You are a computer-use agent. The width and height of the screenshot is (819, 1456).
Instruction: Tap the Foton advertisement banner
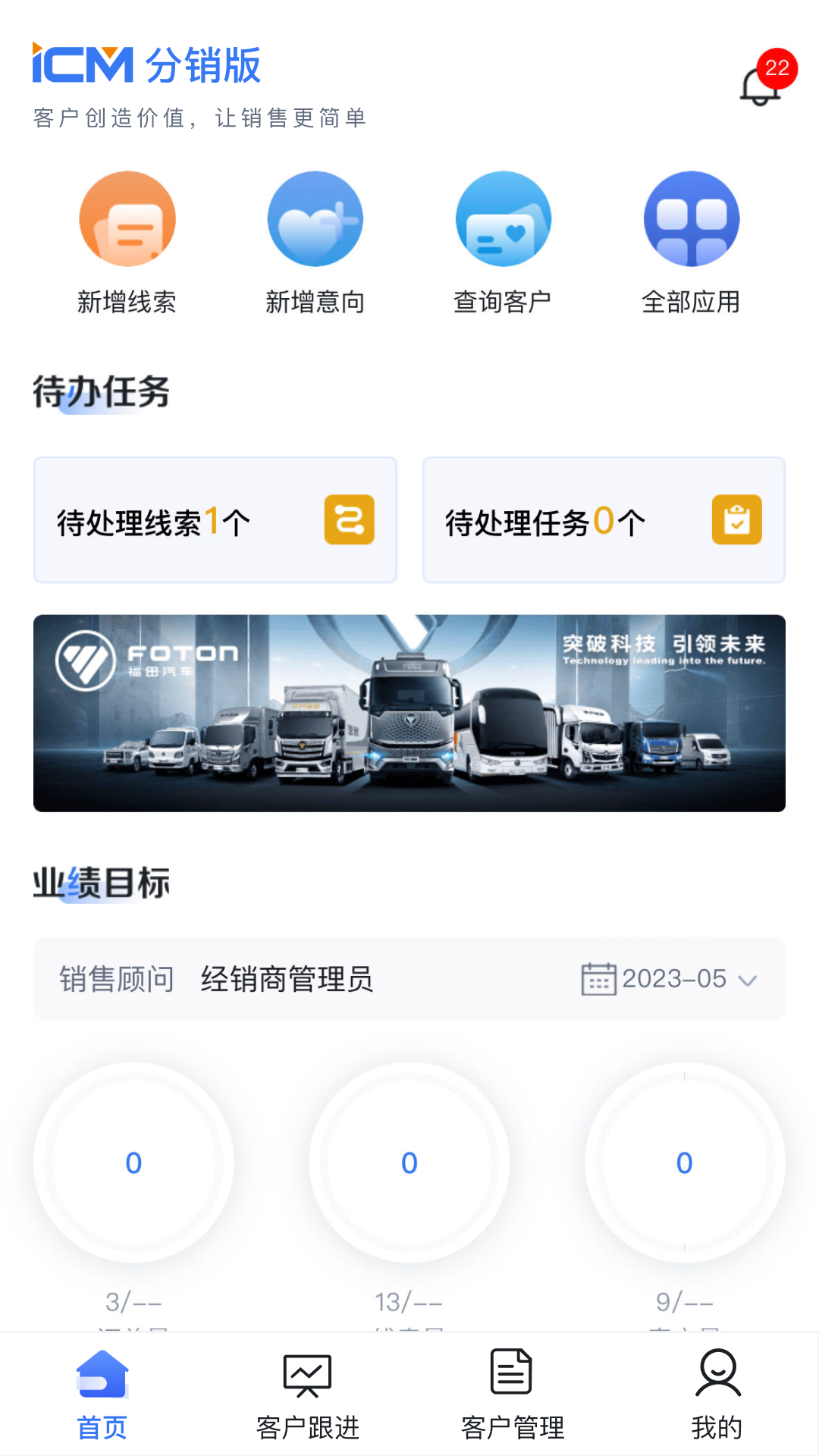click(409, 713)
